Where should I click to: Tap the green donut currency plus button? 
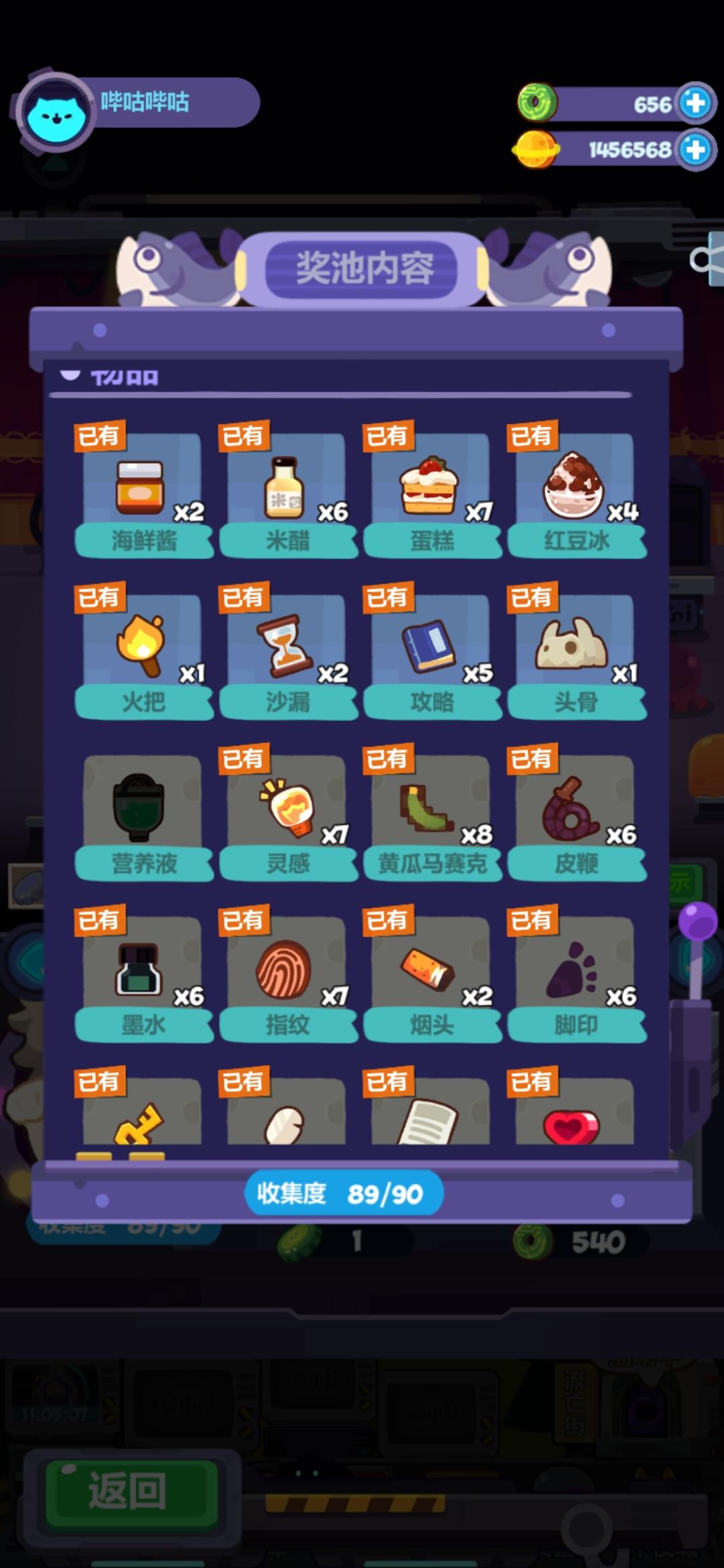click(x=693, y=104)
